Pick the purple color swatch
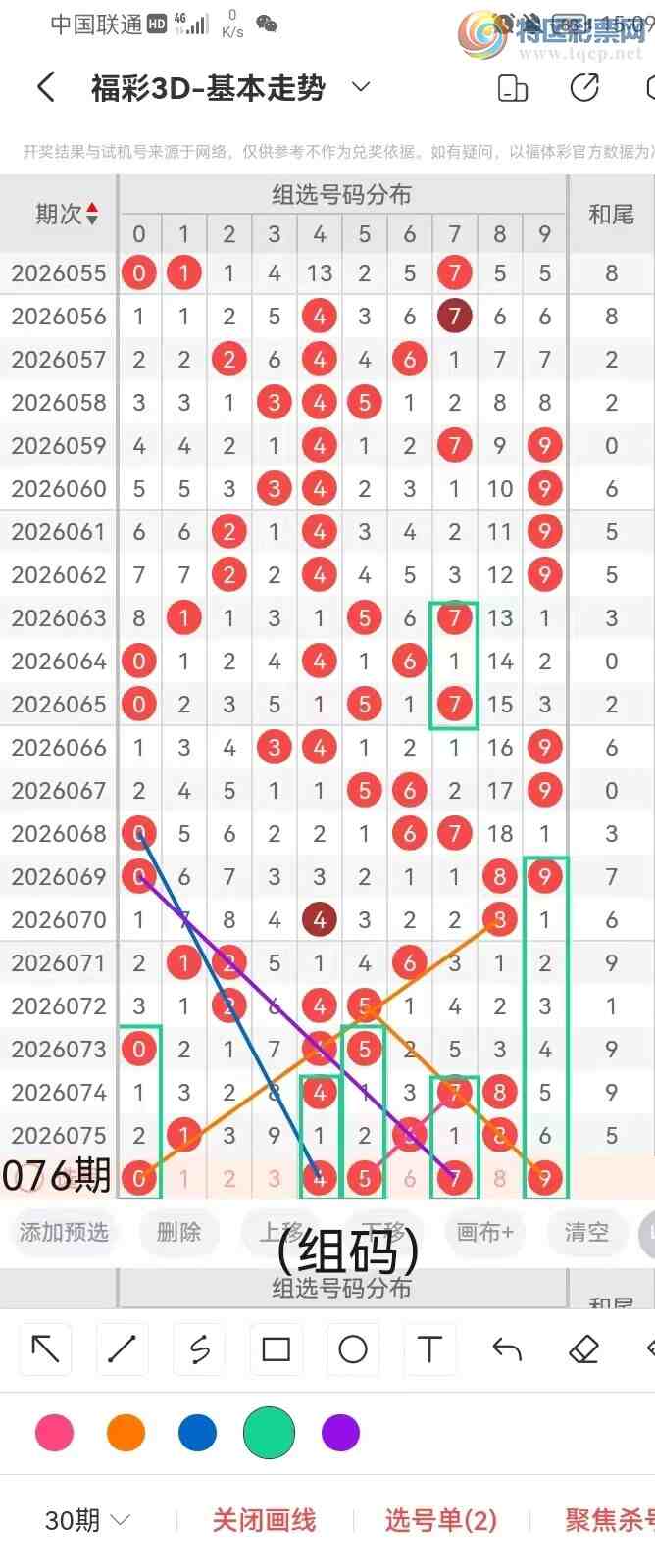This screenshot has height=1568, width=655. coord(340,1433)
